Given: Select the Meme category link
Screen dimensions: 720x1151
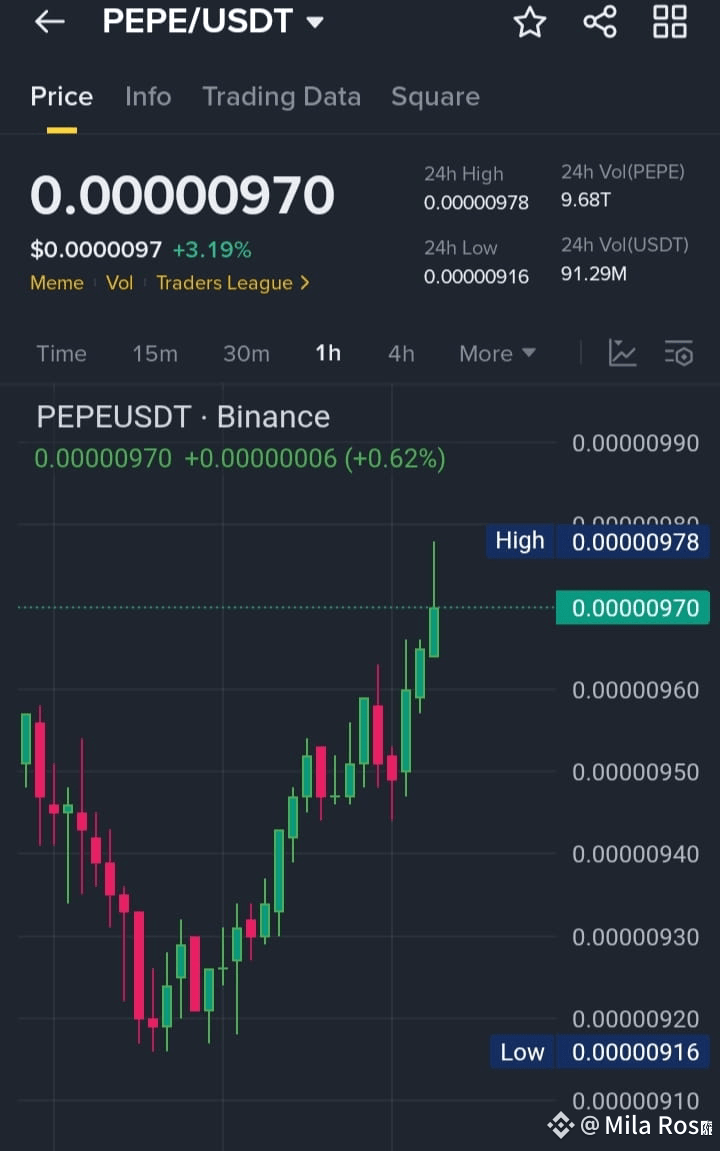Looking at the screenshot, I should coord(56,283).
